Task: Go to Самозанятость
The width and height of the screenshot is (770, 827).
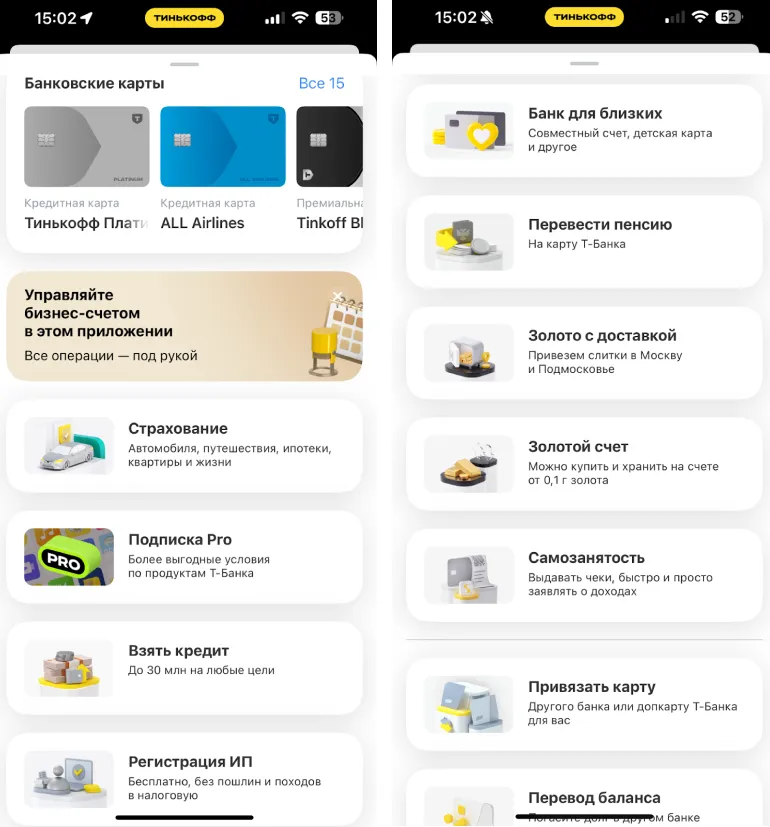Action: click(x=584, y=574)
